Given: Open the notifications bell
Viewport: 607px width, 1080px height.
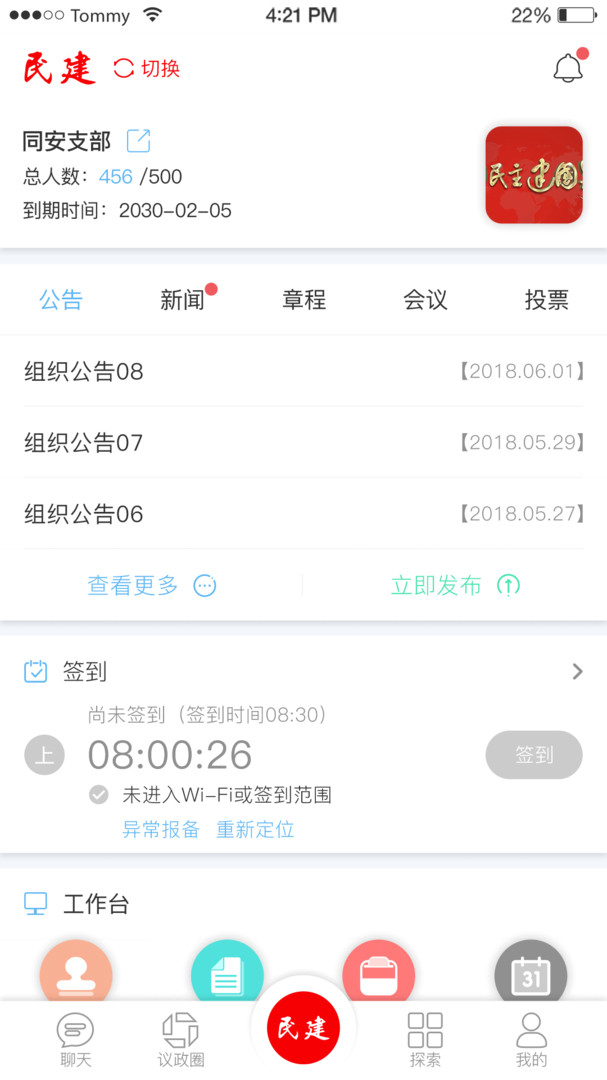Looking at the screenshot, I should coord(567,68).
